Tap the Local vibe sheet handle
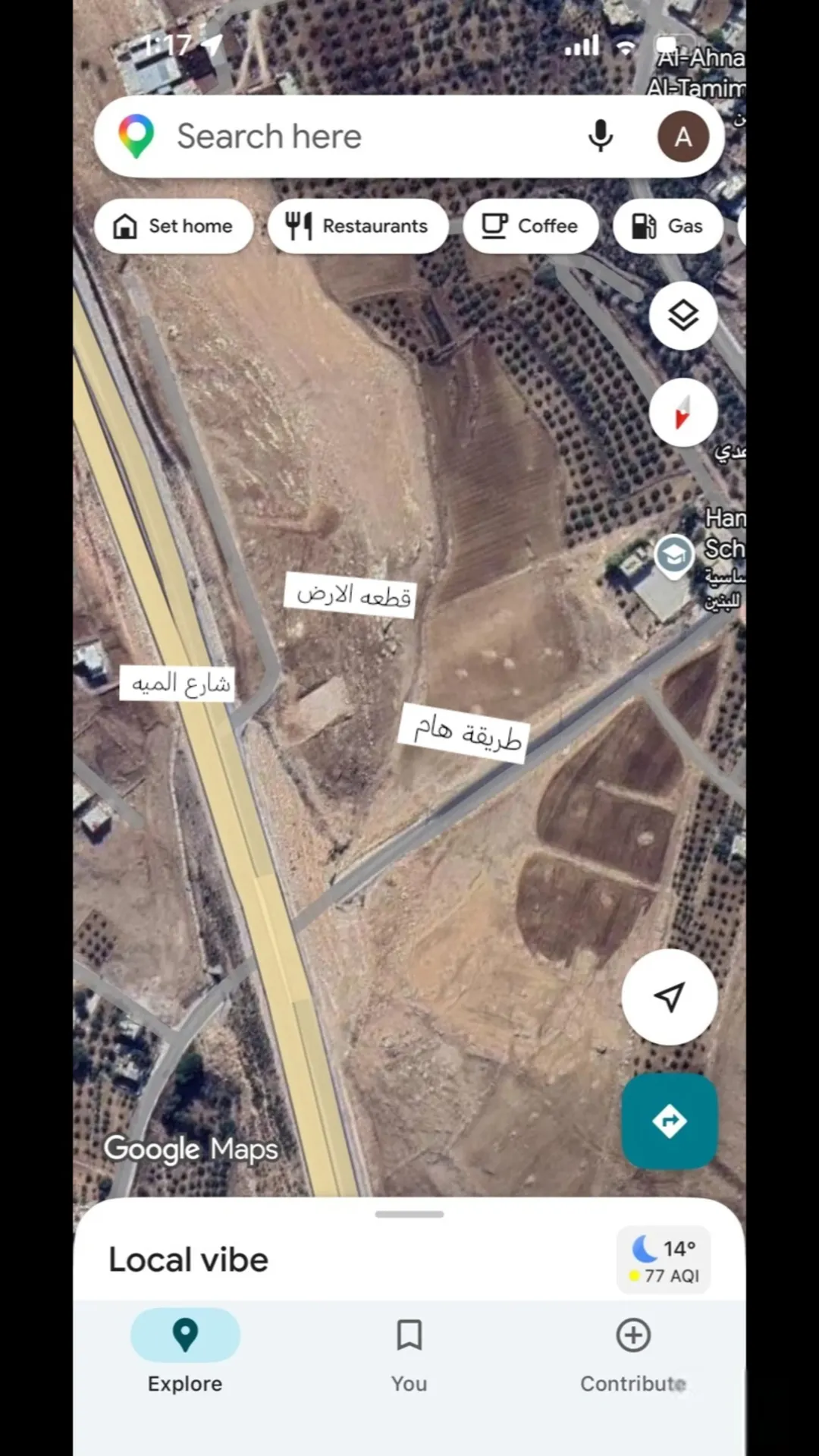The height and width of the screenshot is (1456, 819). click(x=409, y=1214)
